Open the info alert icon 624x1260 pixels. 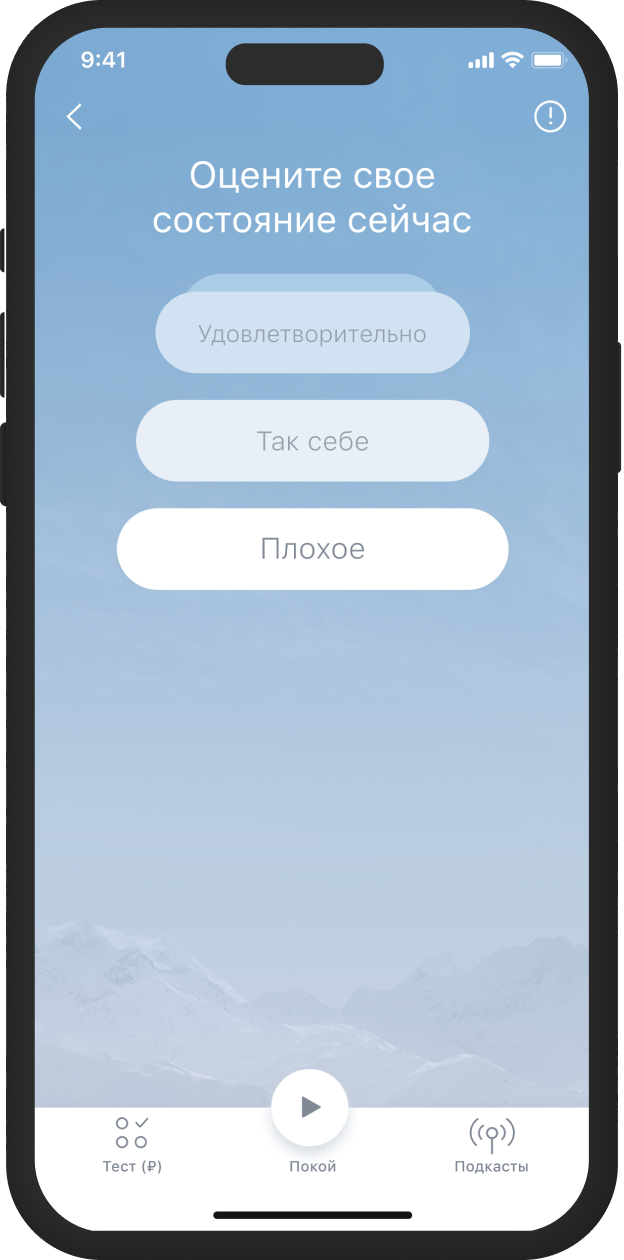[550, 117]
